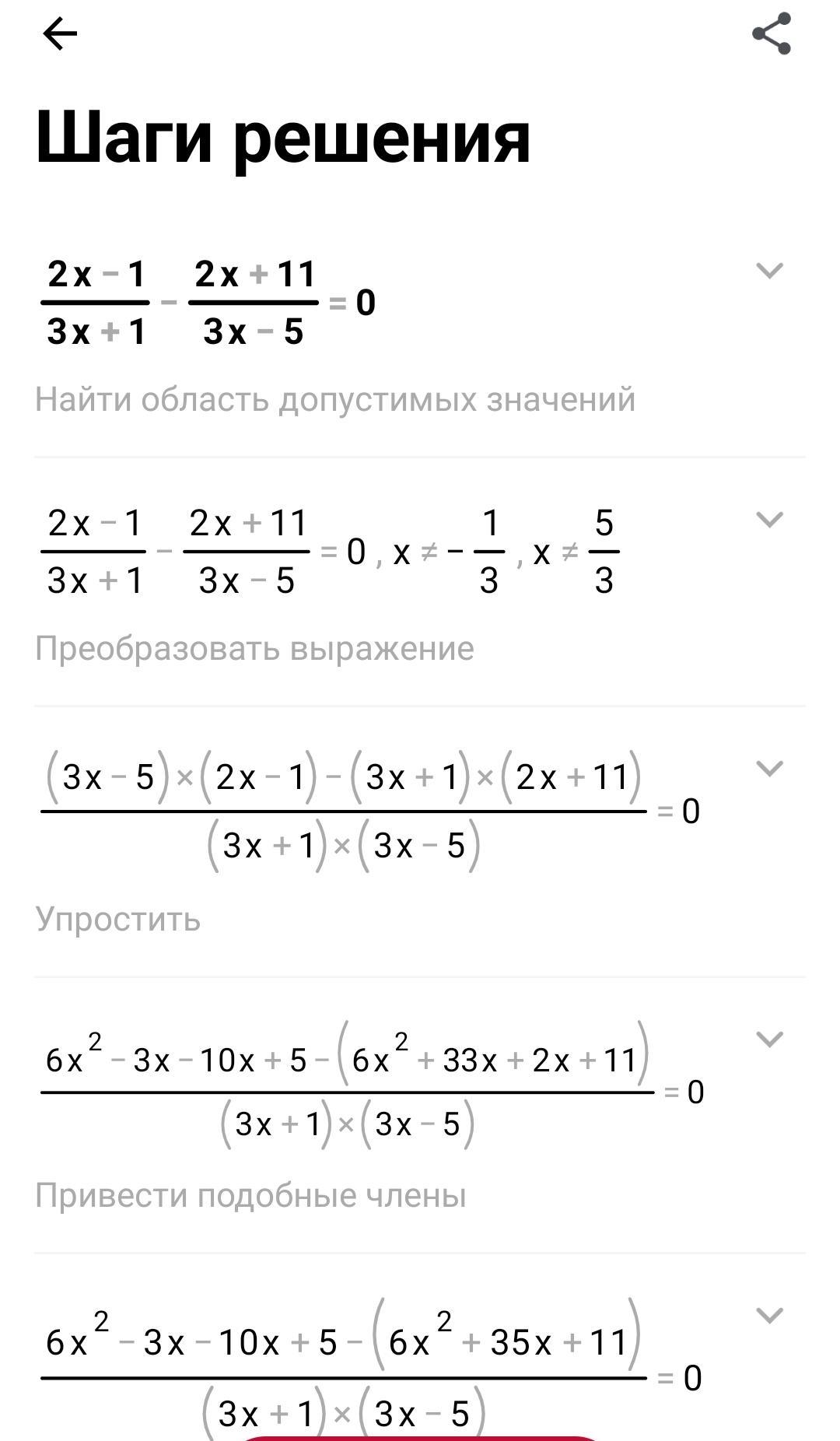Open 'Преобразовать выражение' explanation
840x1441 pixels.
(x=256, y=647)
